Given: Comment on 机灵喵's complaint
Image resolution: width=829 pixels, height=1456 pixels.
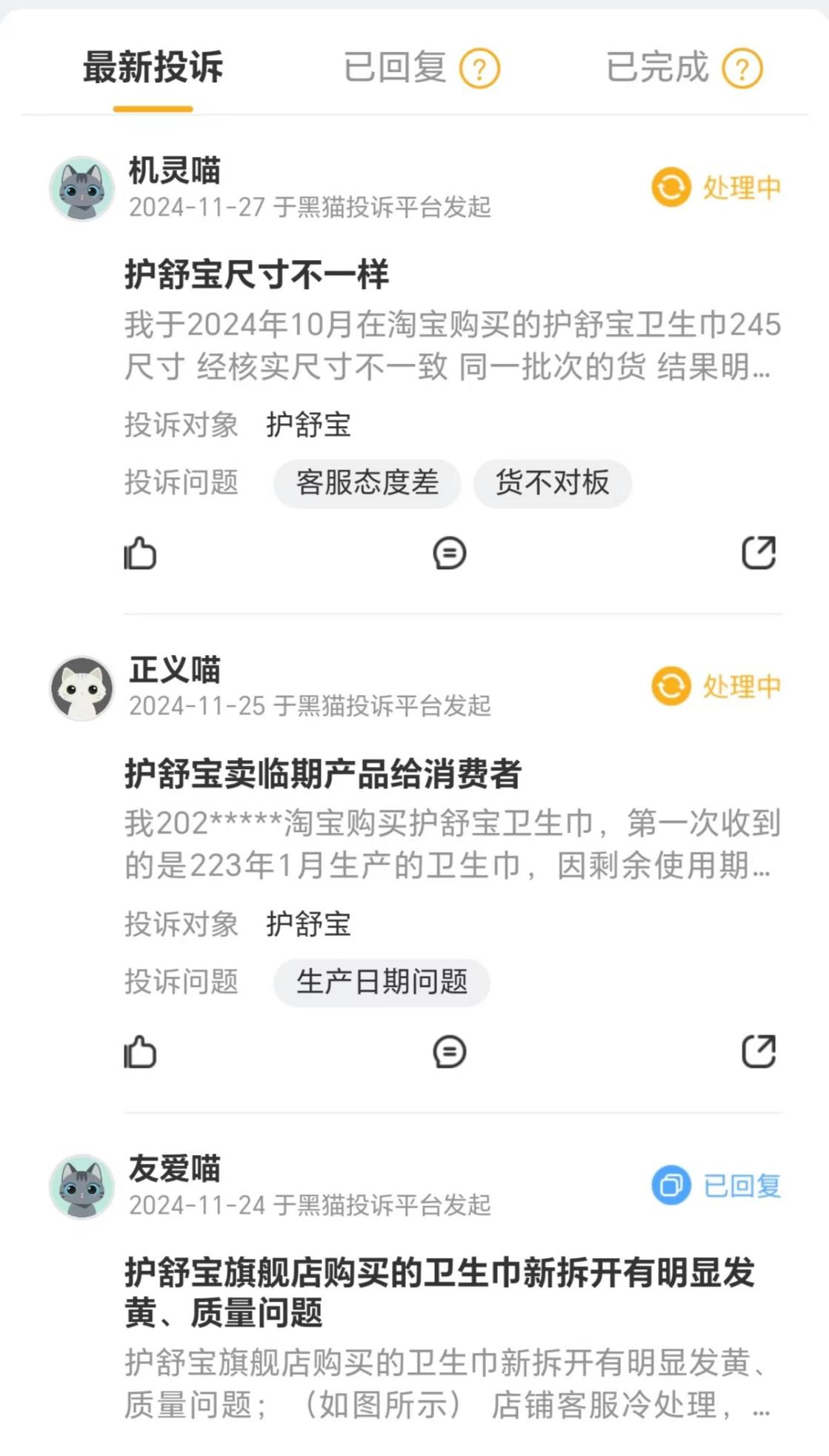Looking at the screenshot, I should (450, 554).
